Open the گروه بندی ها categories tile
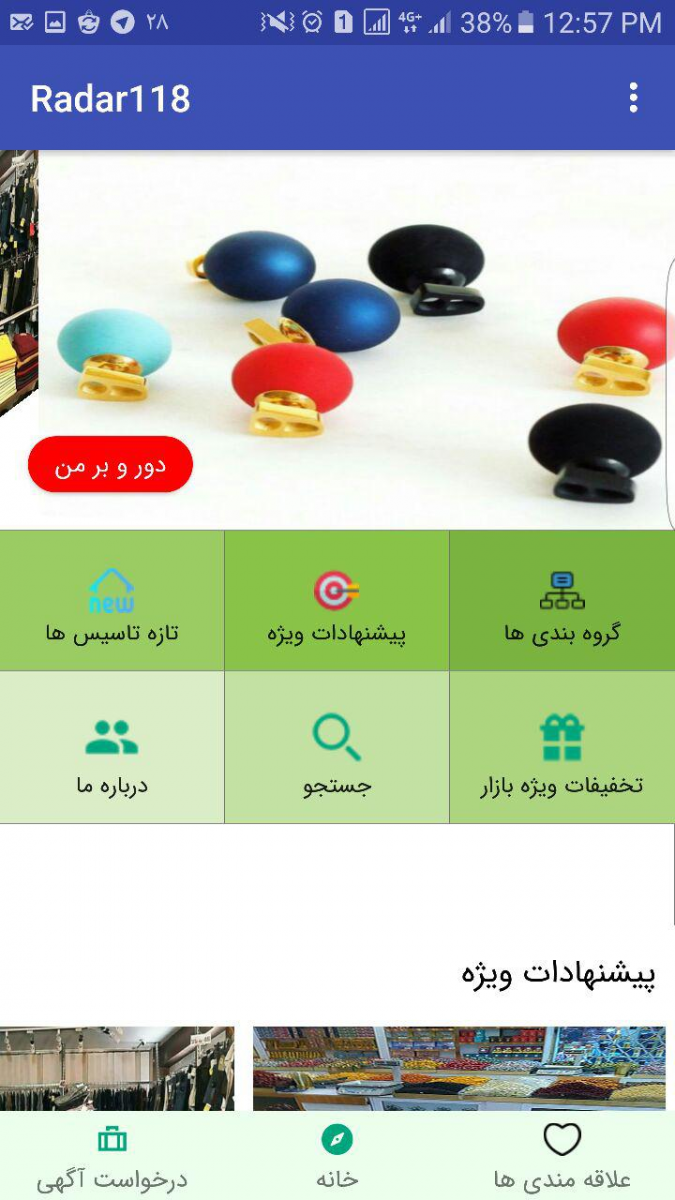The height and width of the screenshot is (1200, 675). click(562, 600)
